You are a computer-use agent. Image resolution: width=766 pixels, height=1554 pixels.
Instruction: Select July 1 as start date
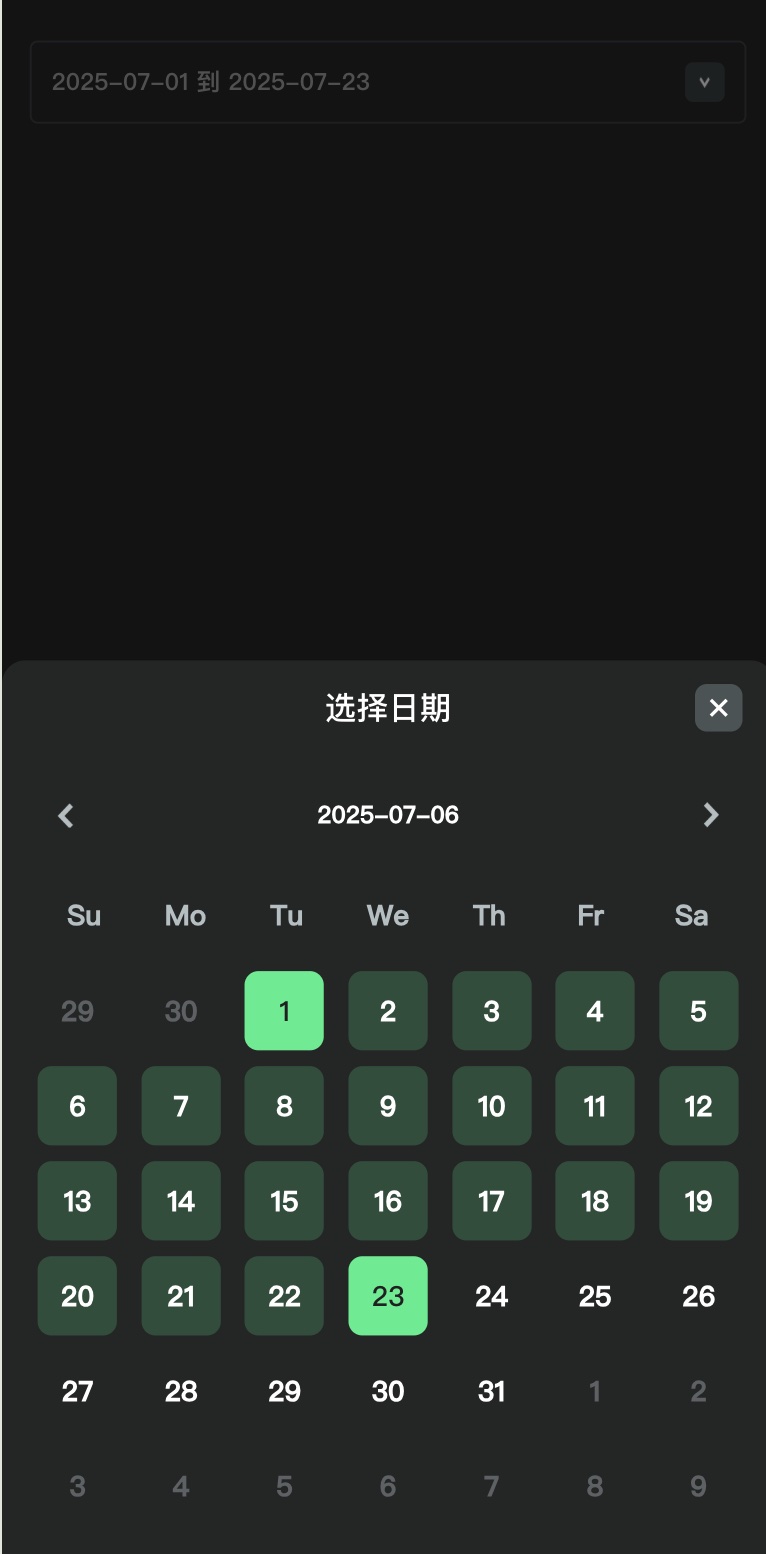click(284, 1011)
